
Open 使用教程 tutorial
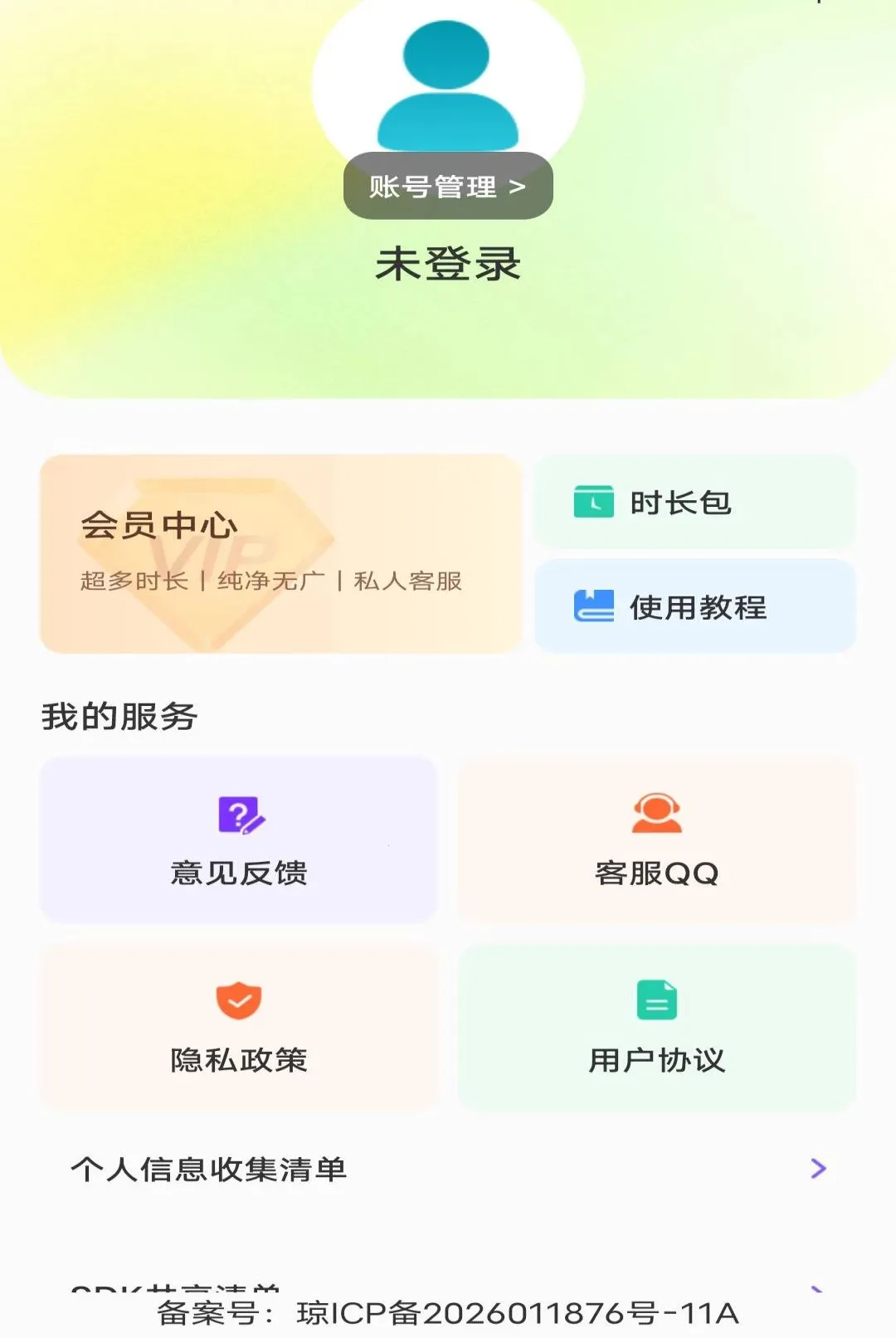pos(695,606)
